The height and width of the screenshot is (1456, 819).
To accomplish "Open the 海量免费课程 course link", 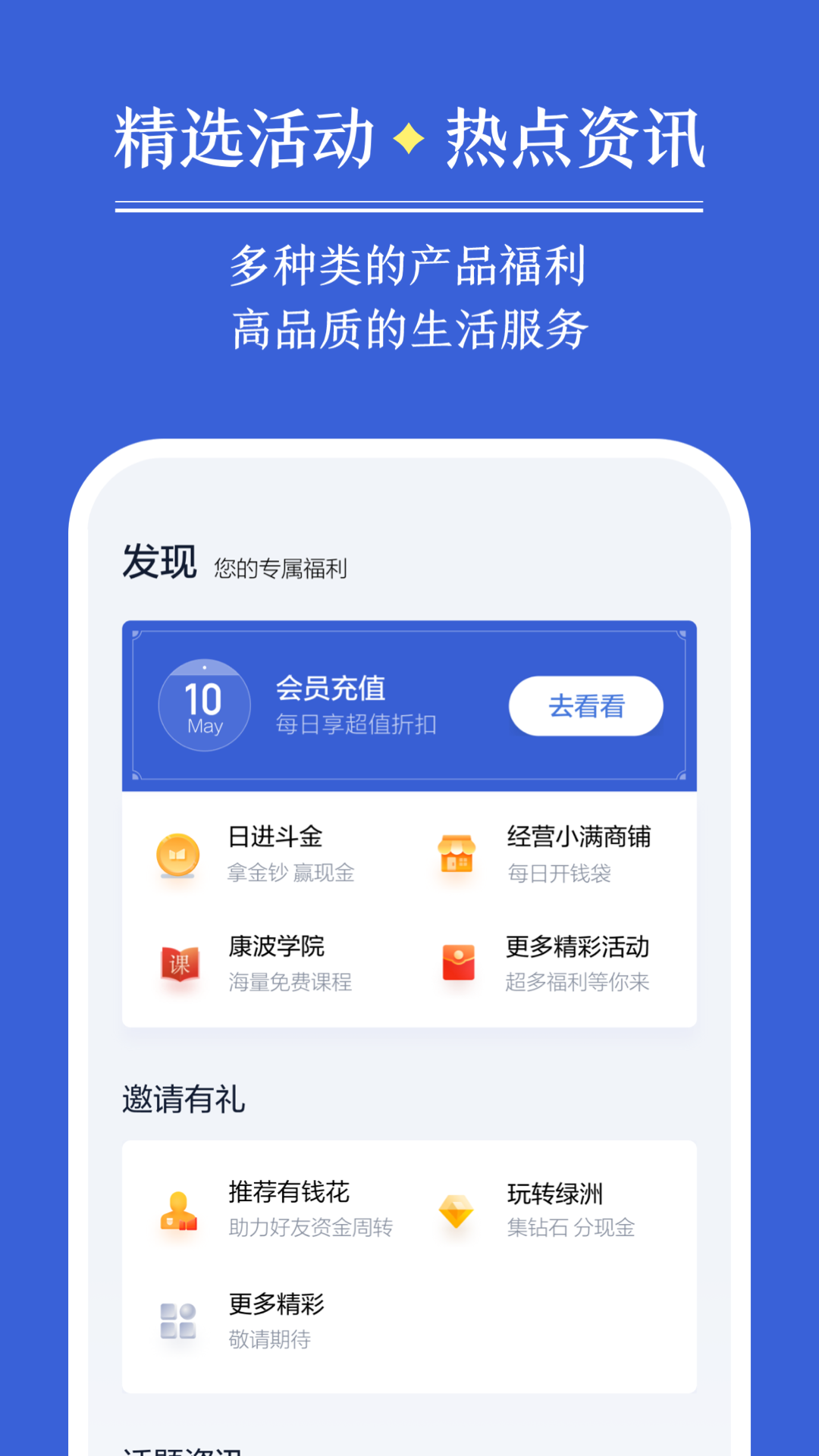I will click(291, 983).
